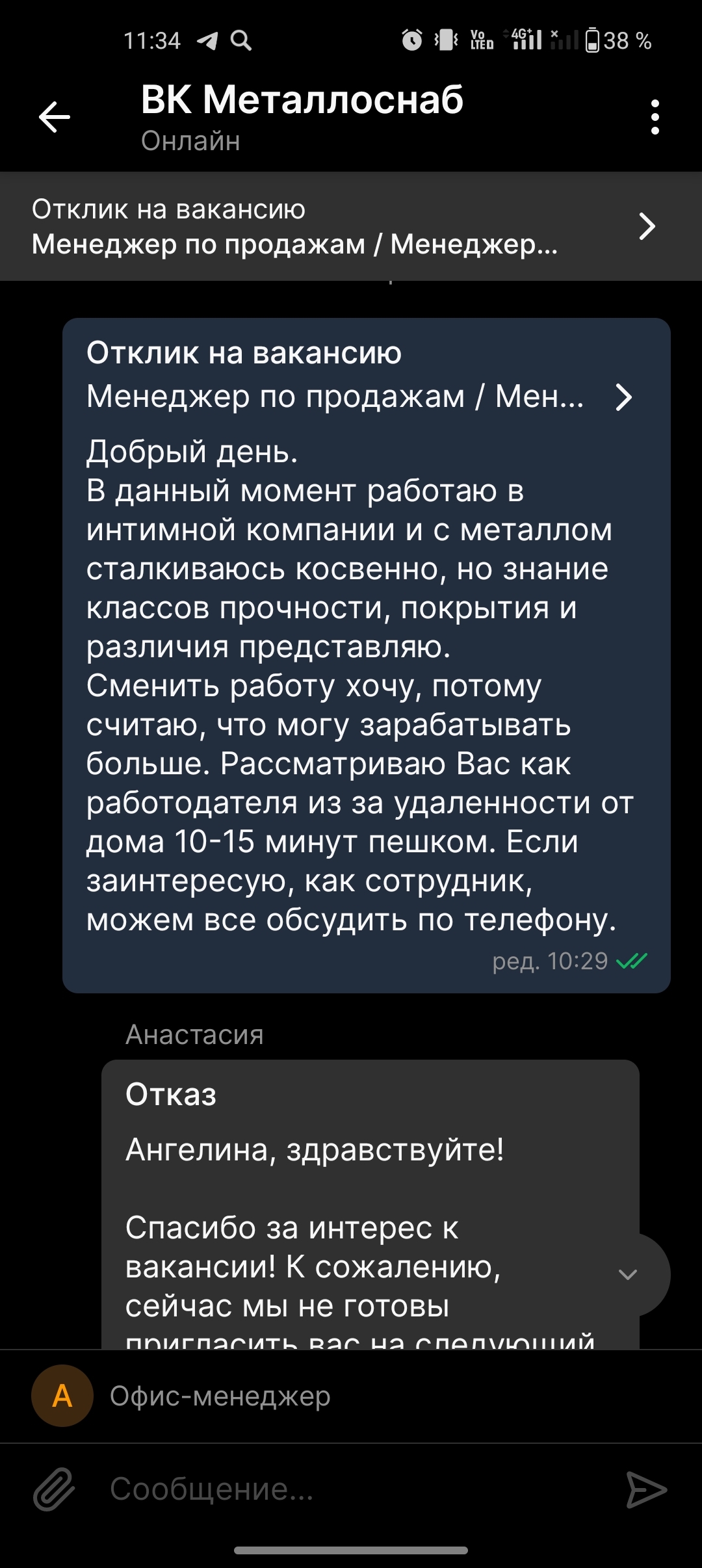Jump to latest messages with the down arrow

pyautogui.click(x=628, y=1274)
